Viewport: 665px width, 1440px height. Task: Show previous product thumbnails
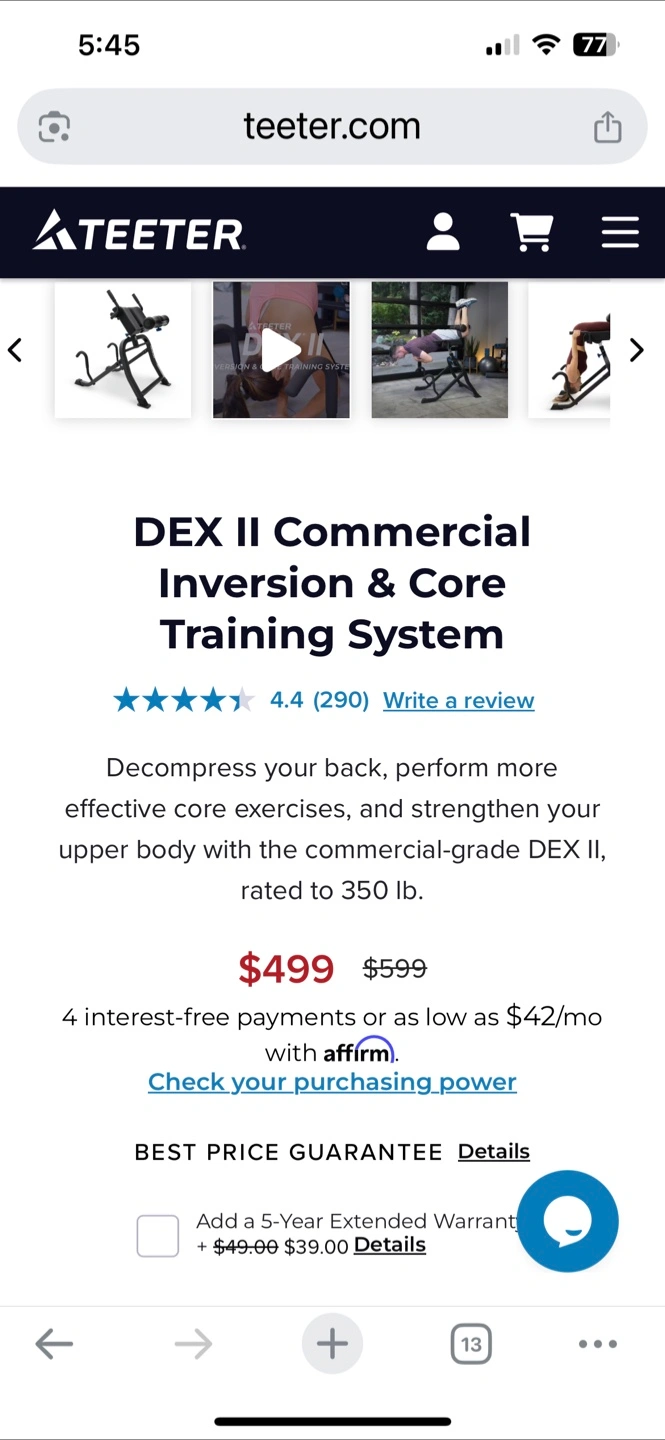tap(15, 350)
